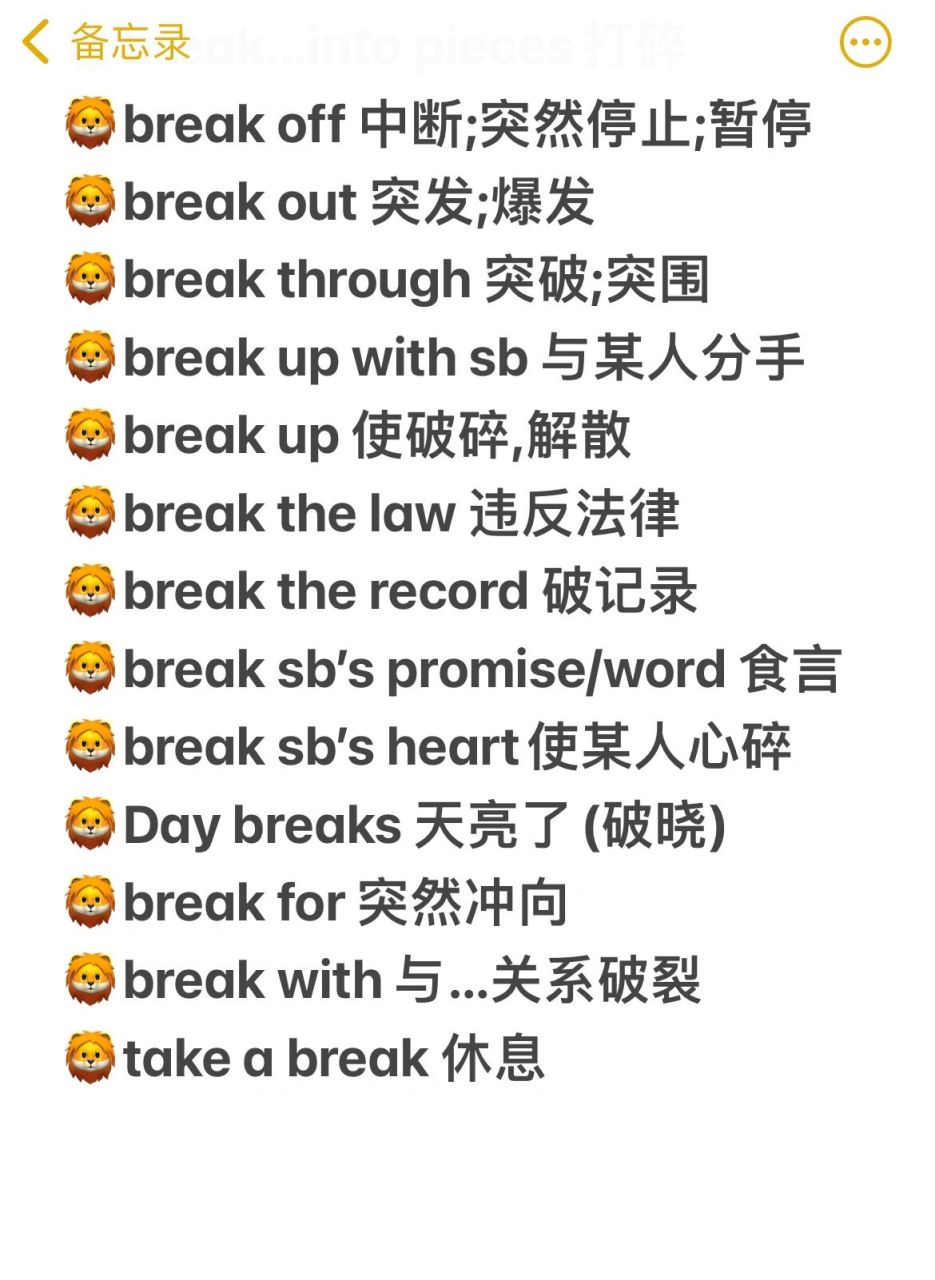Click the lion emoji beside "break off"

[91, 125]
